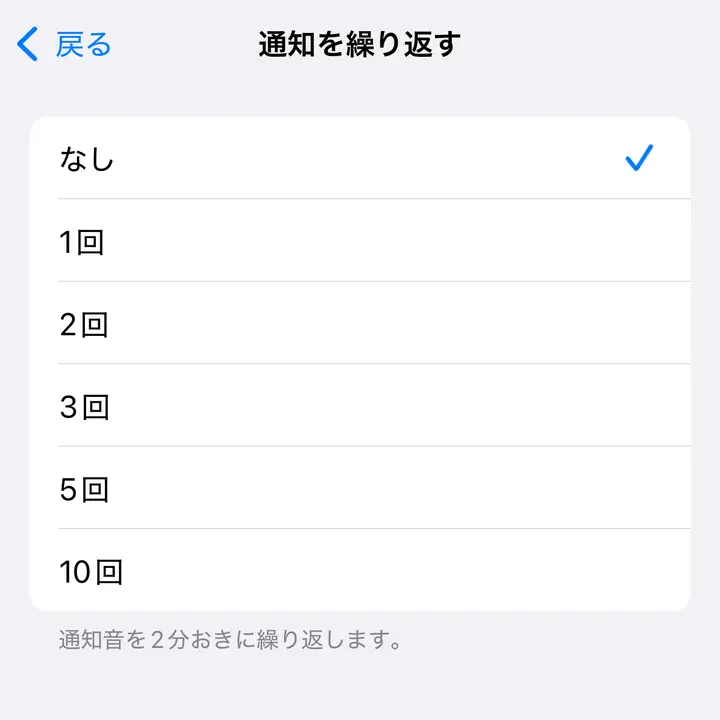
Task: Choose the 10回 option
Action: pos(360,571)
